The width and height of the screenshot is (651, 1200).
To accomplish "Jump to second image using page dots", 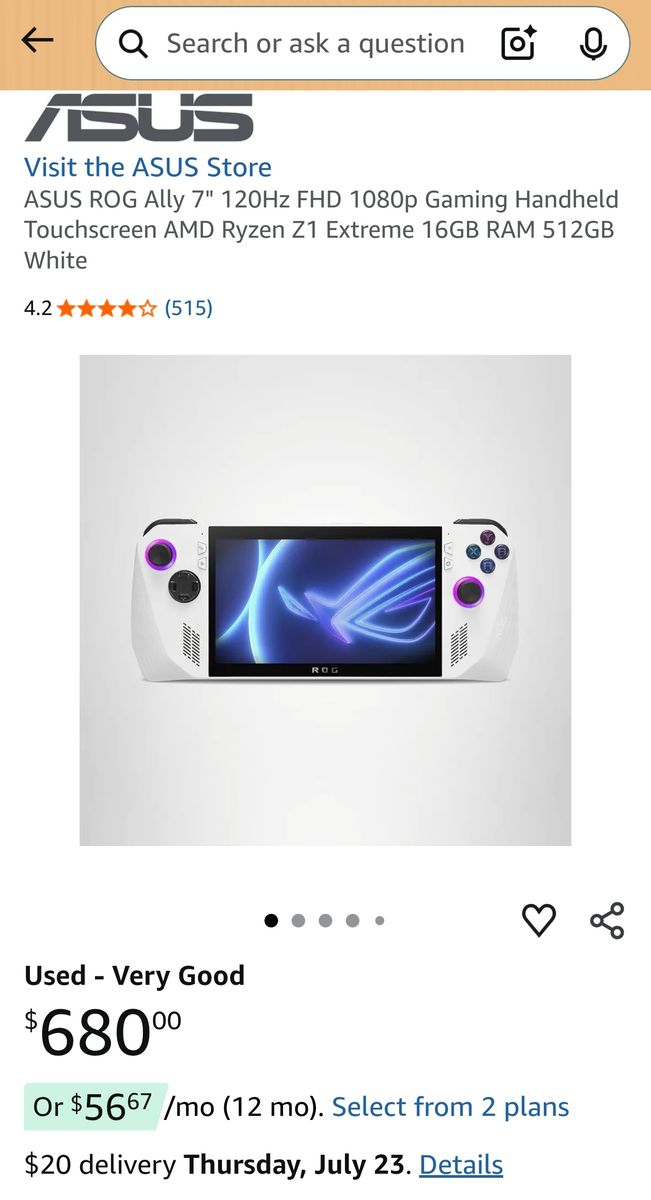I will pos(298,921).
